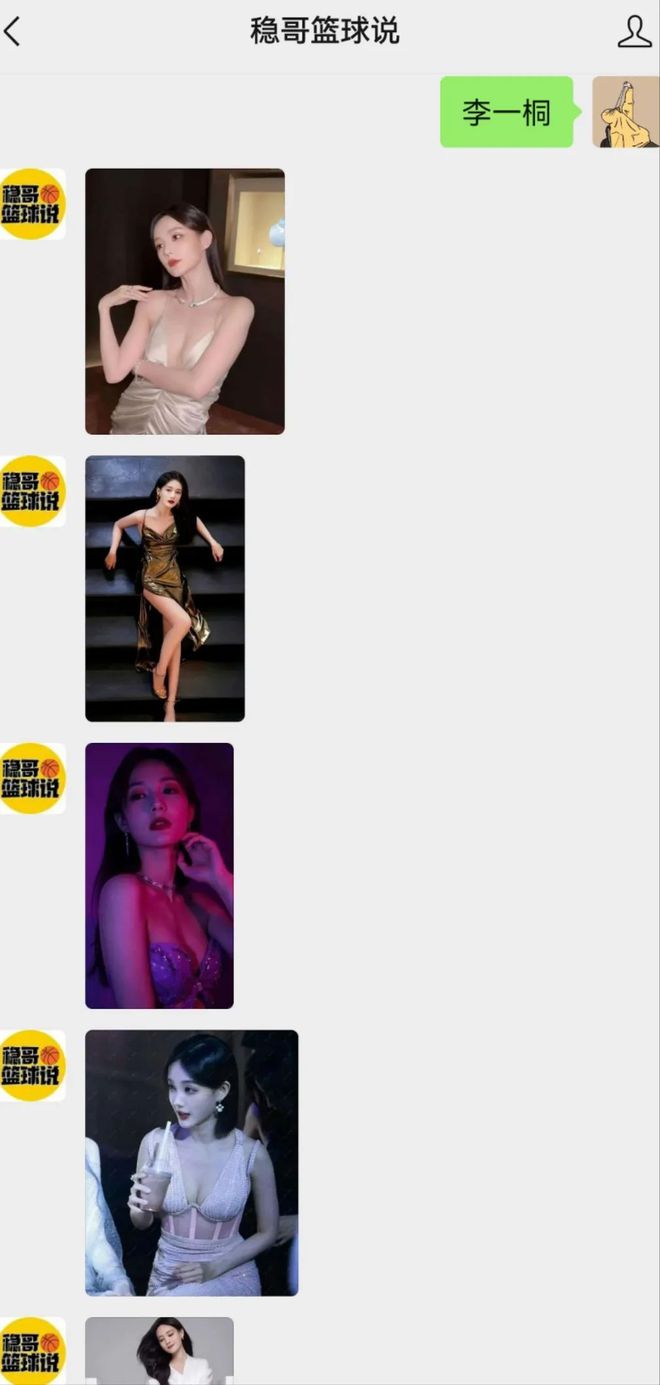
Task: View the photo of the woman holding a drink
Action: 191,1162
